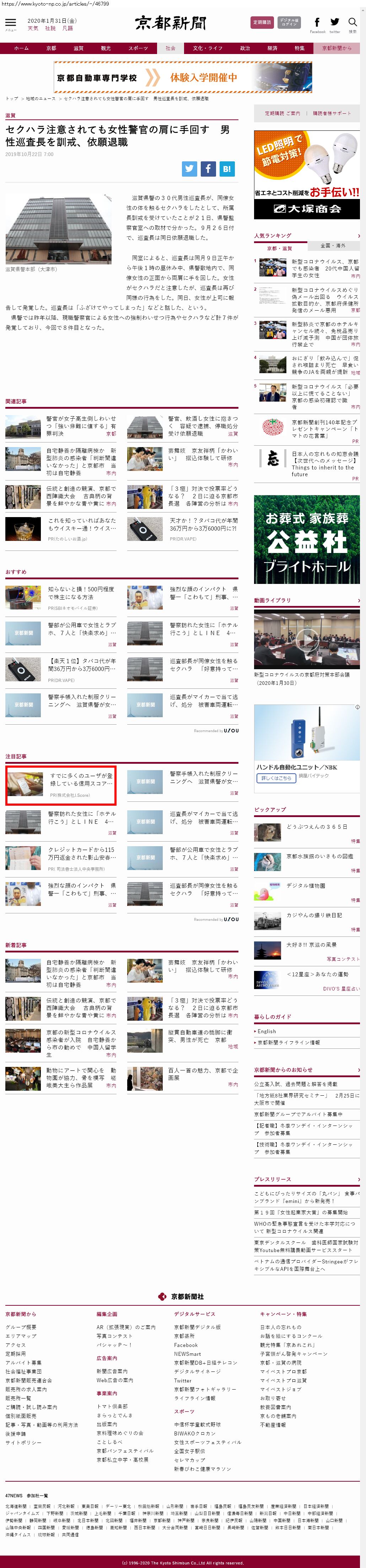Share the article on Facebook

click(x=208, y=169)
